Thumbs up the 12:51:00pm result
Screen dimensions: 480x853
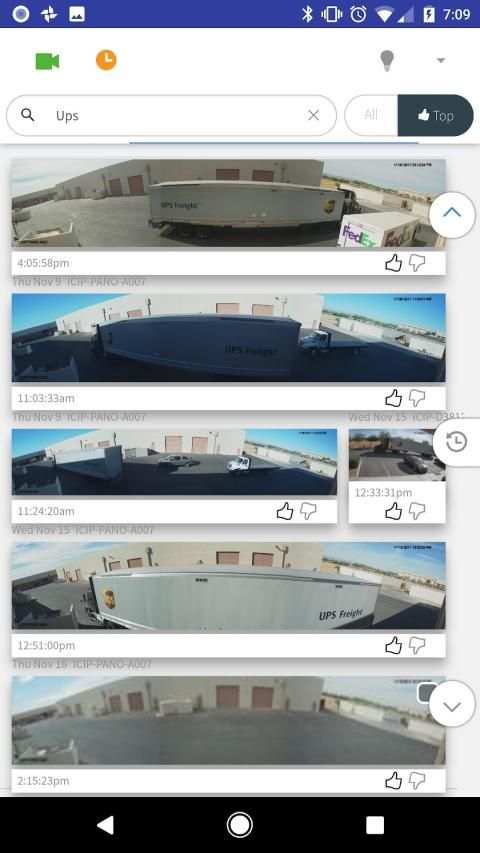393,646
